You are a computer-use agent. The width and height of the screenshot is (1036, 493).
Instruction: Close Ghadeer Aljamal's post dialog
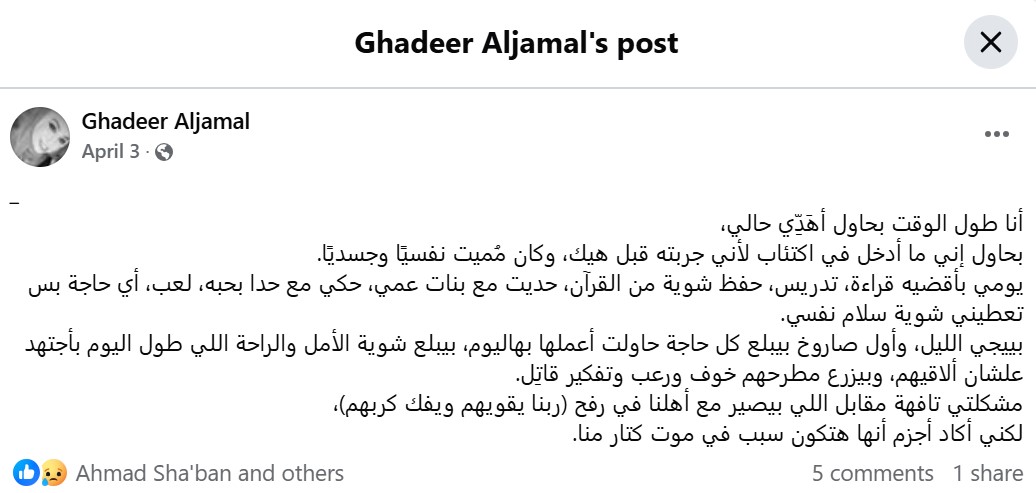(x=990, y=43)
